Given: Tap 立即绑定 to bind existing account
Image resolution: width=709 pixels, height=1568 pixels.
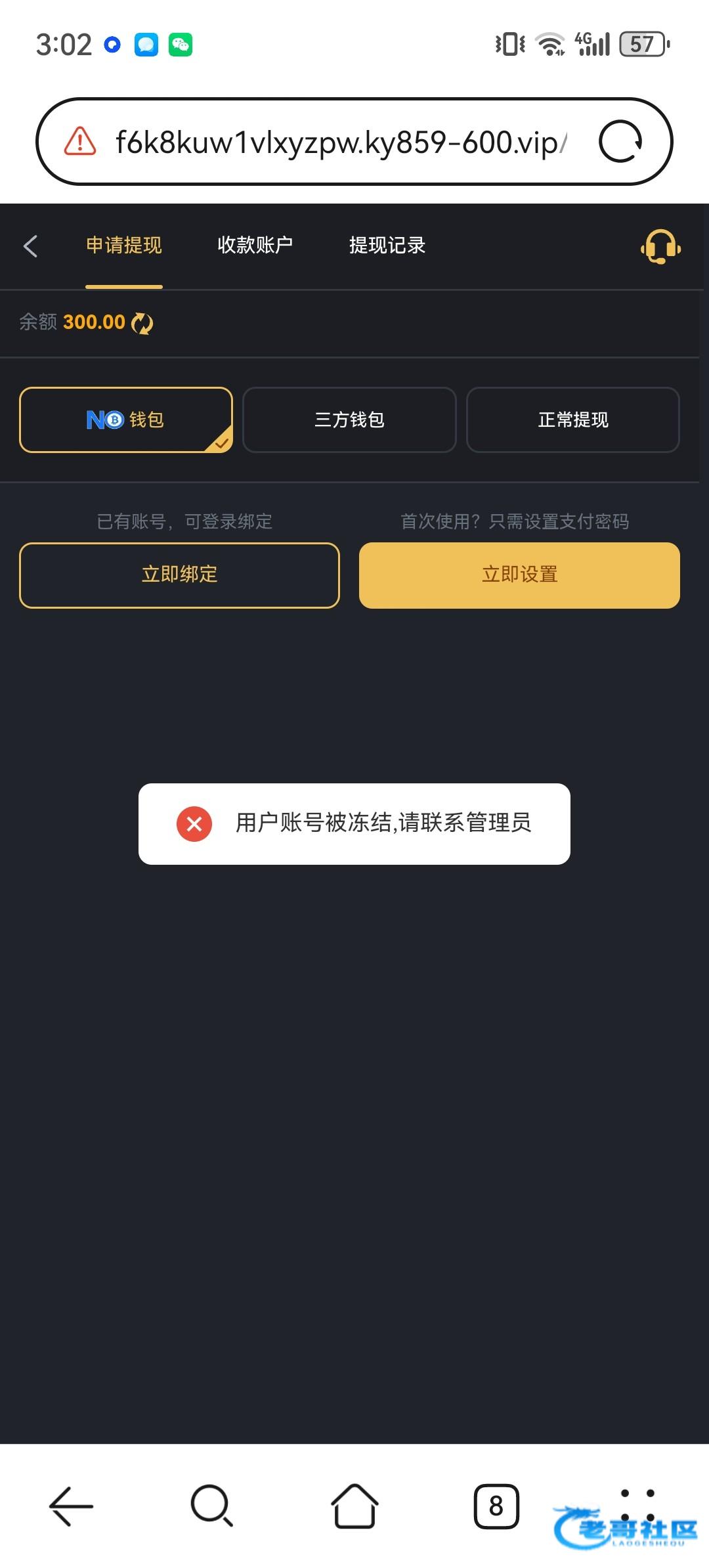Looking at the screenshot, I should click(179, 575).
